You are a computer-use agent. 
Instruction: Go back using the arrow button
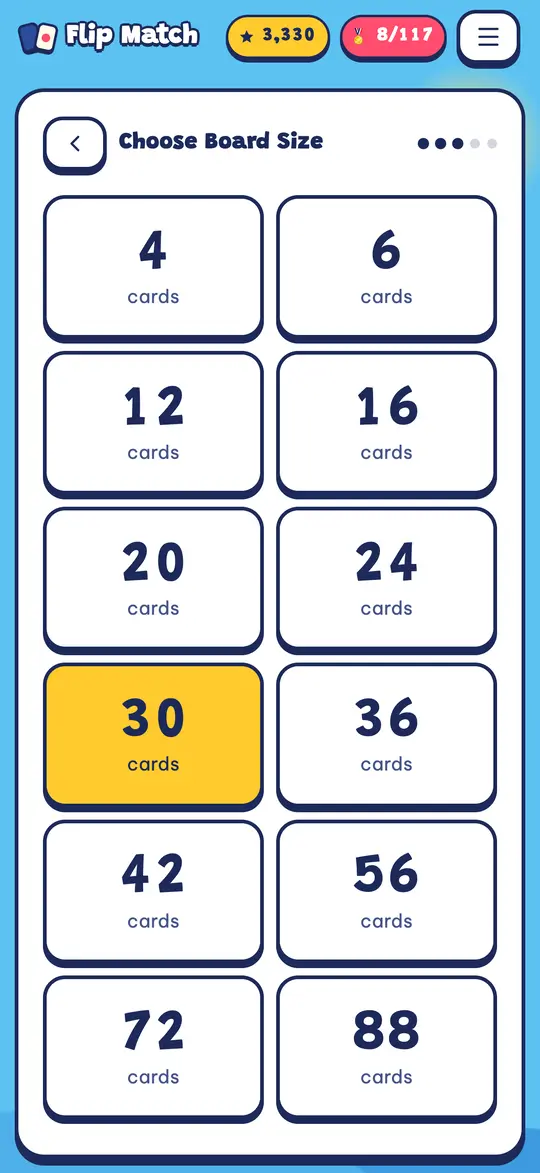coord(75,144)
